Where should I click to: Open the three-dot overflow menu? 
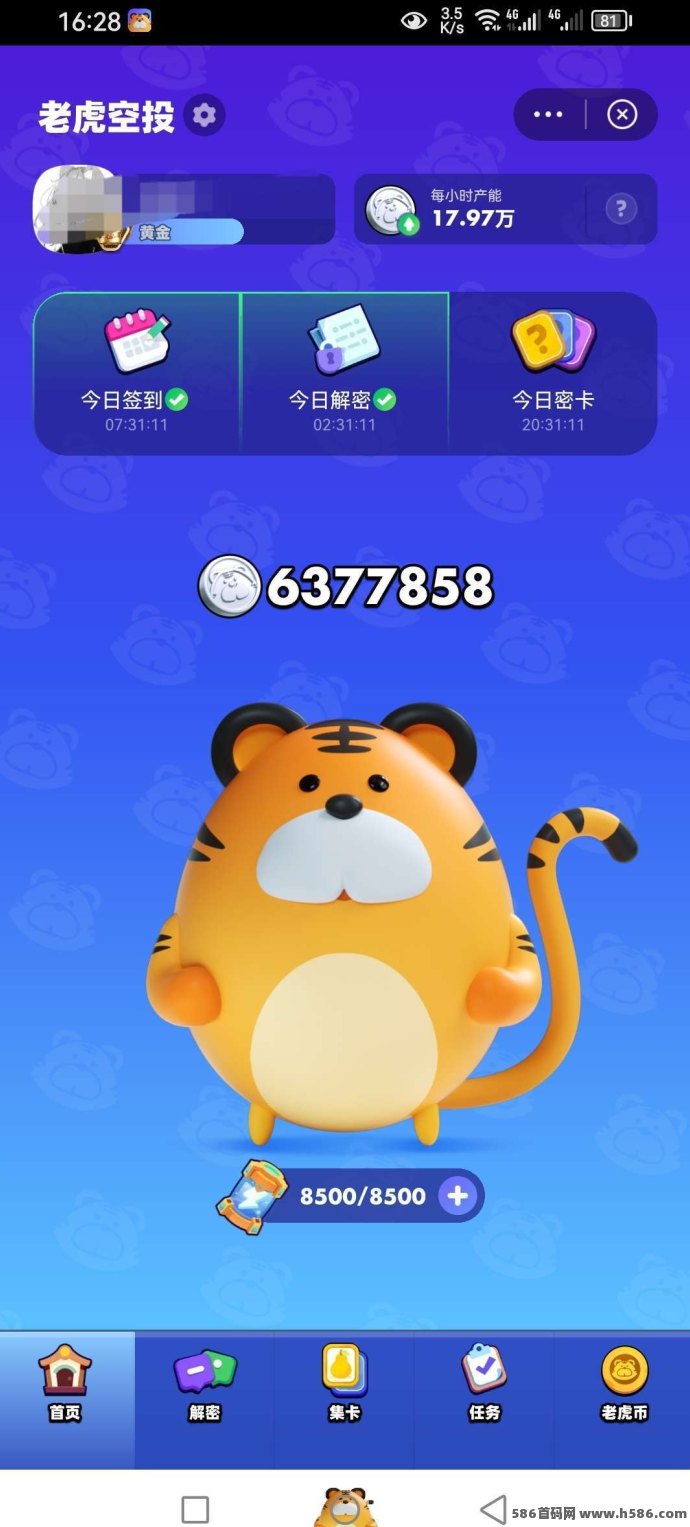click(548, 115)
